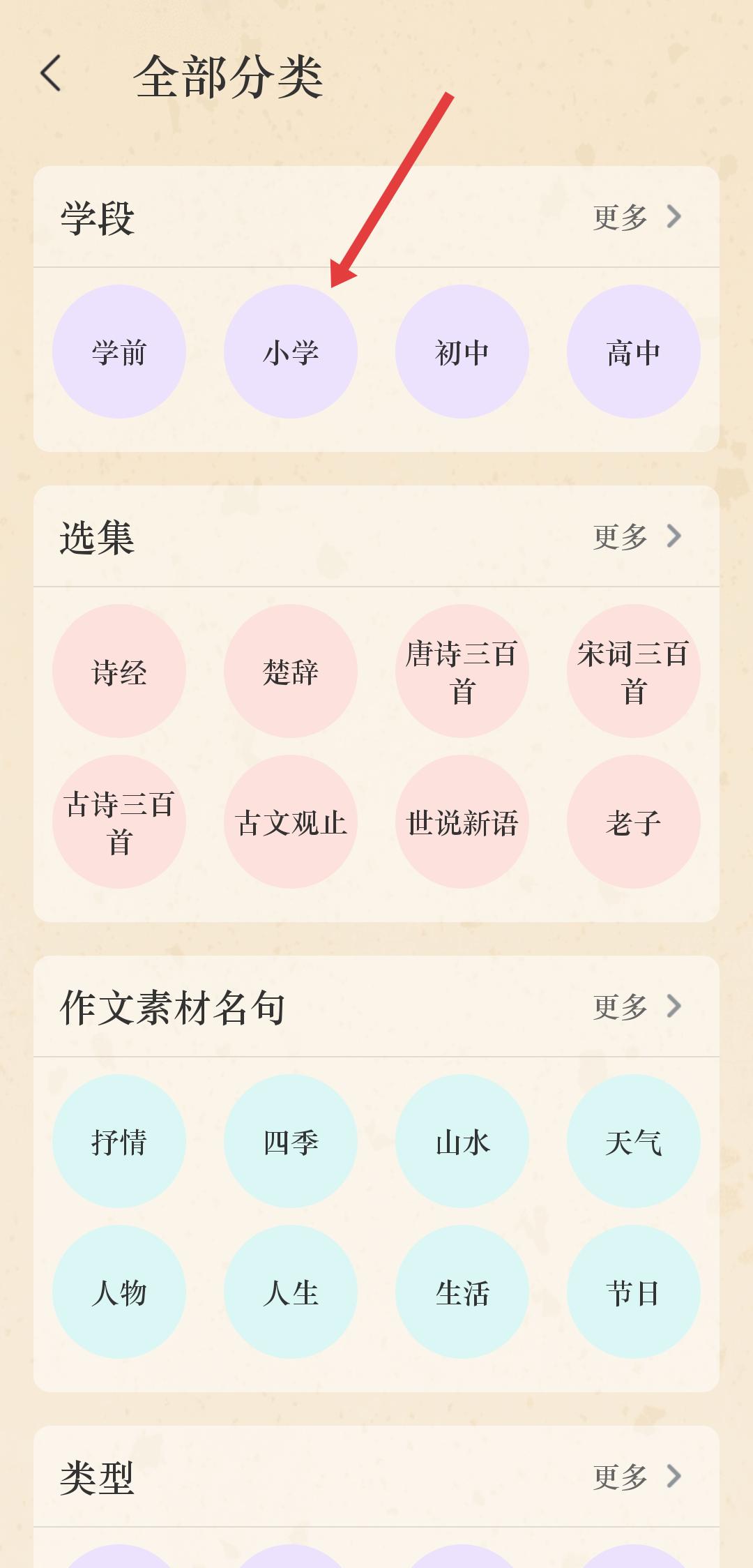This screenshot has height=1568, width=753.
Task: View 更多 in the 选集 section
Action: [x=636, y=537]
